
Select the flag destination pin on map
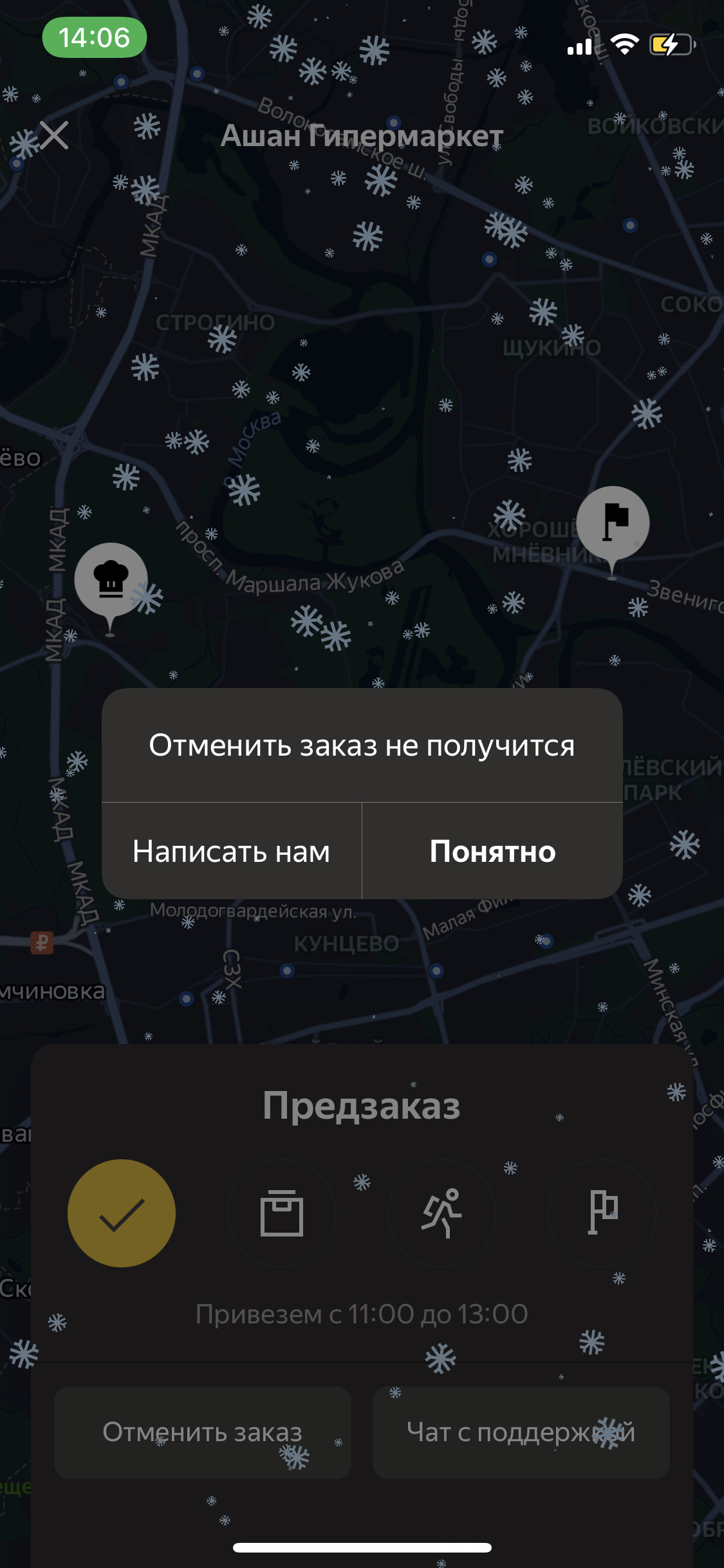613,523
